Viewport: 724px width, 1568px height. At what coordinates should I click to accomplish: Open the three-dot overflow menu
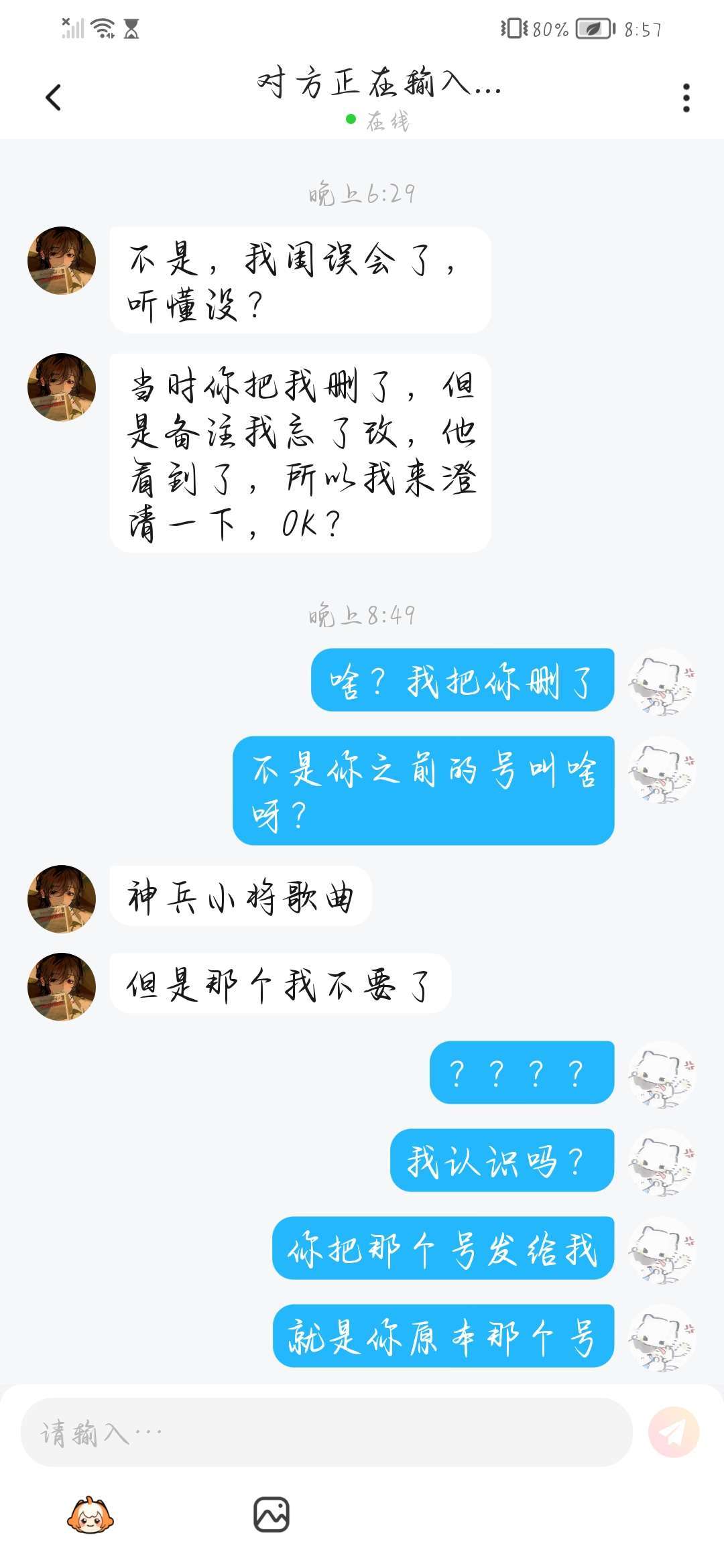pos(686,98)
